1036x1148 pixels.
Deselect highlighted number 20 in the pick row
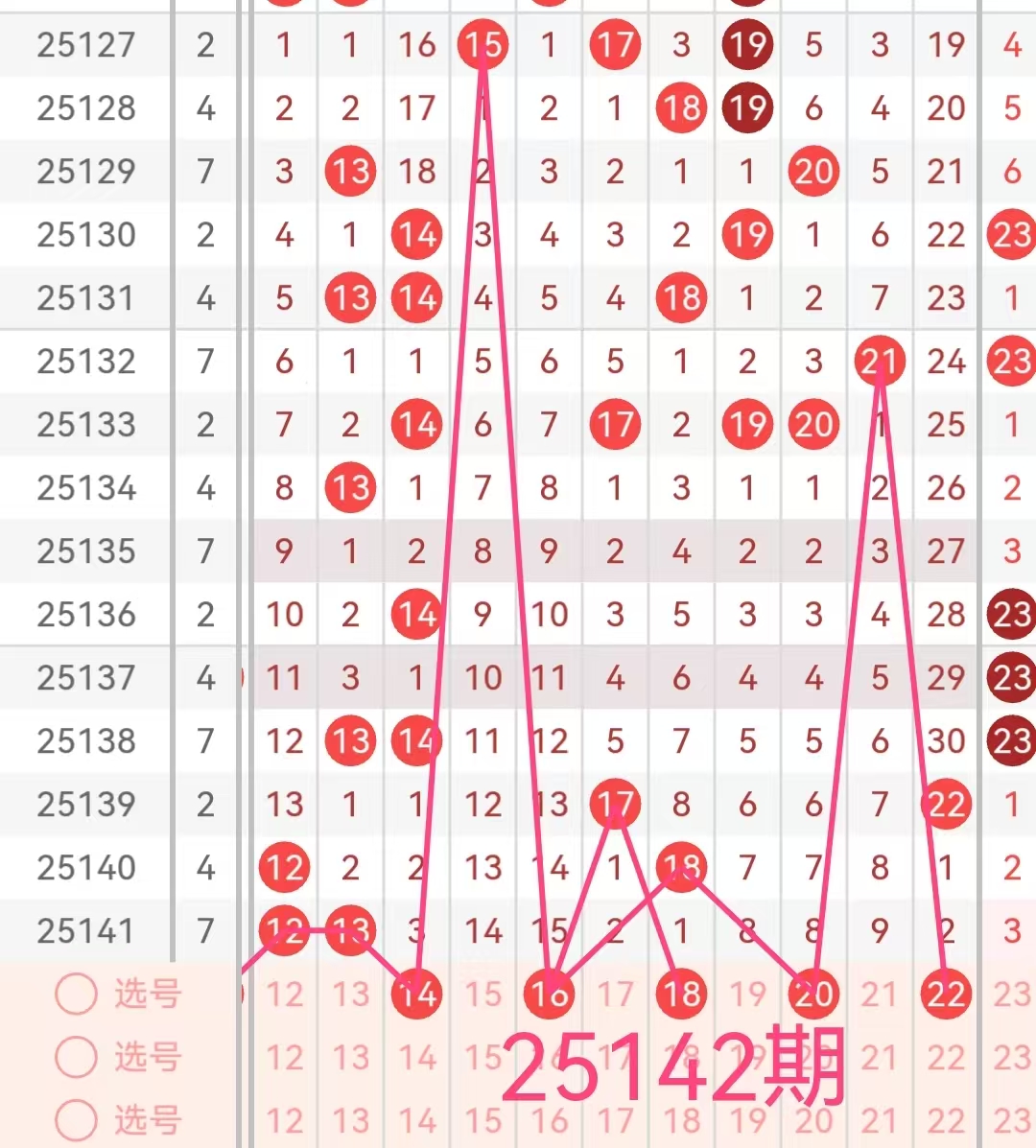(813, 995)
